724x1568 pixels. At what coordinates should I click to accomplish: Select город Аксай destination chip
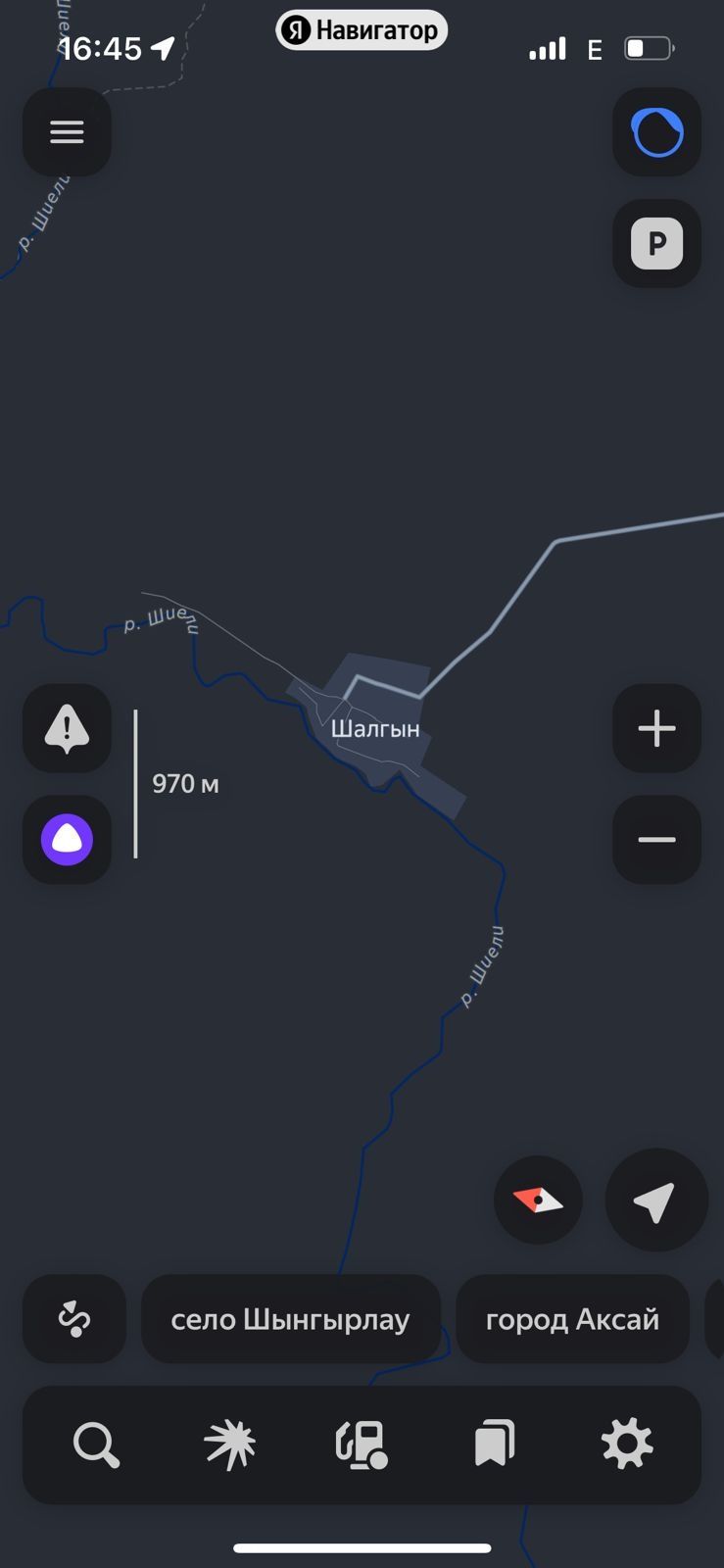tap(572, 1319)
